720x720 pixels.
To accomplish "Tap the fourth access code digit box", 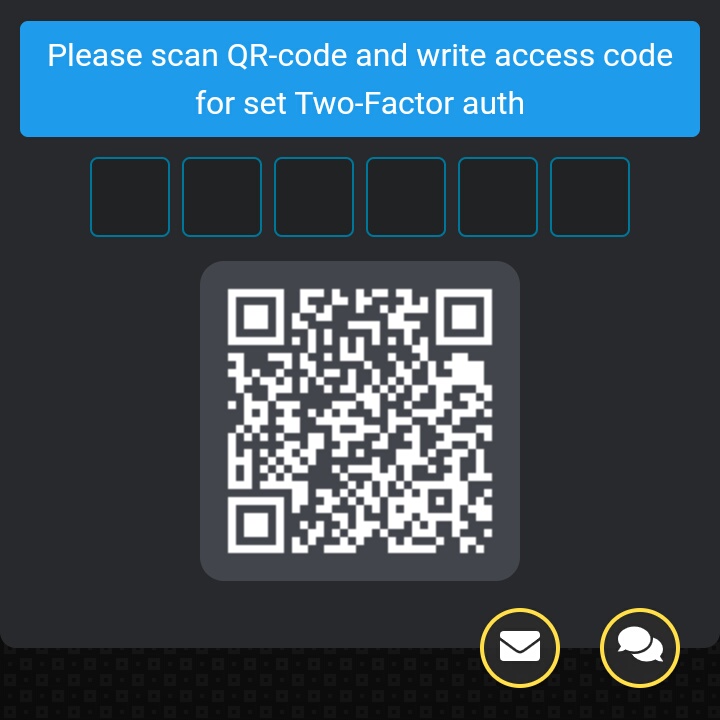I will click(406, 197).
